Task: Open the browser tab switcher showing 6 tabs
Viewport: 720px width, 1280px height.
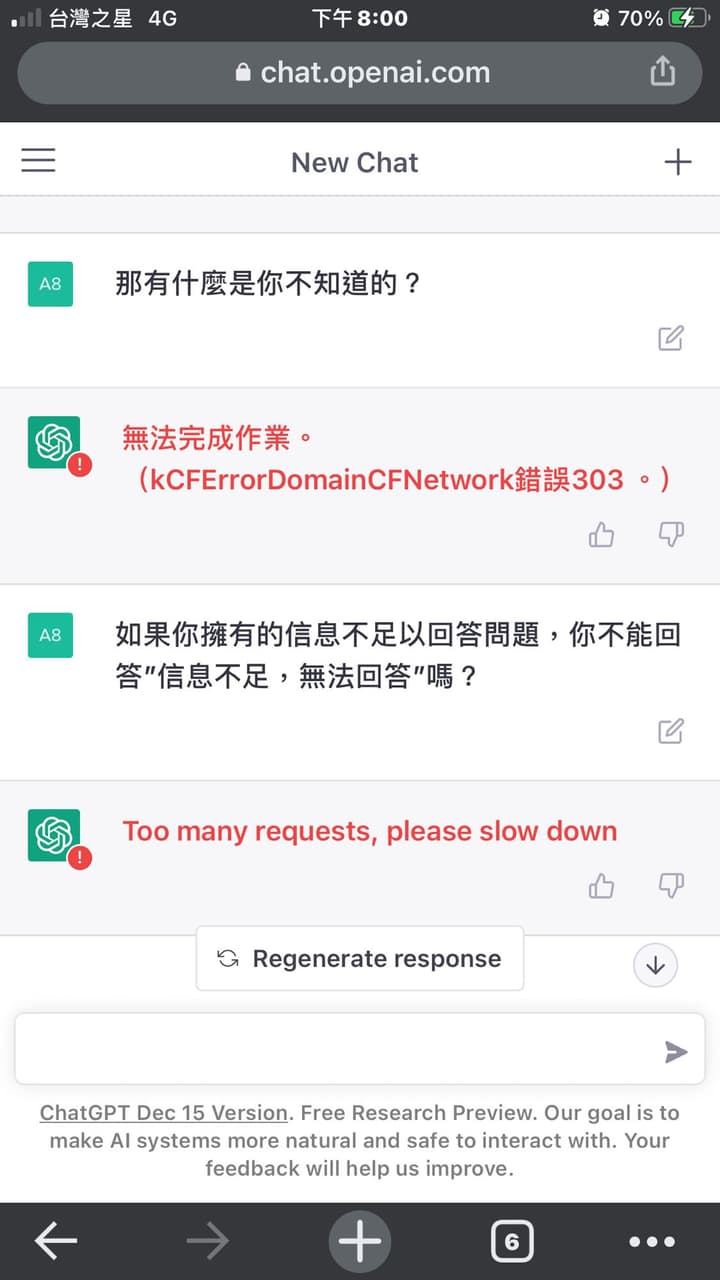Action: click(x=511, y=1241)
